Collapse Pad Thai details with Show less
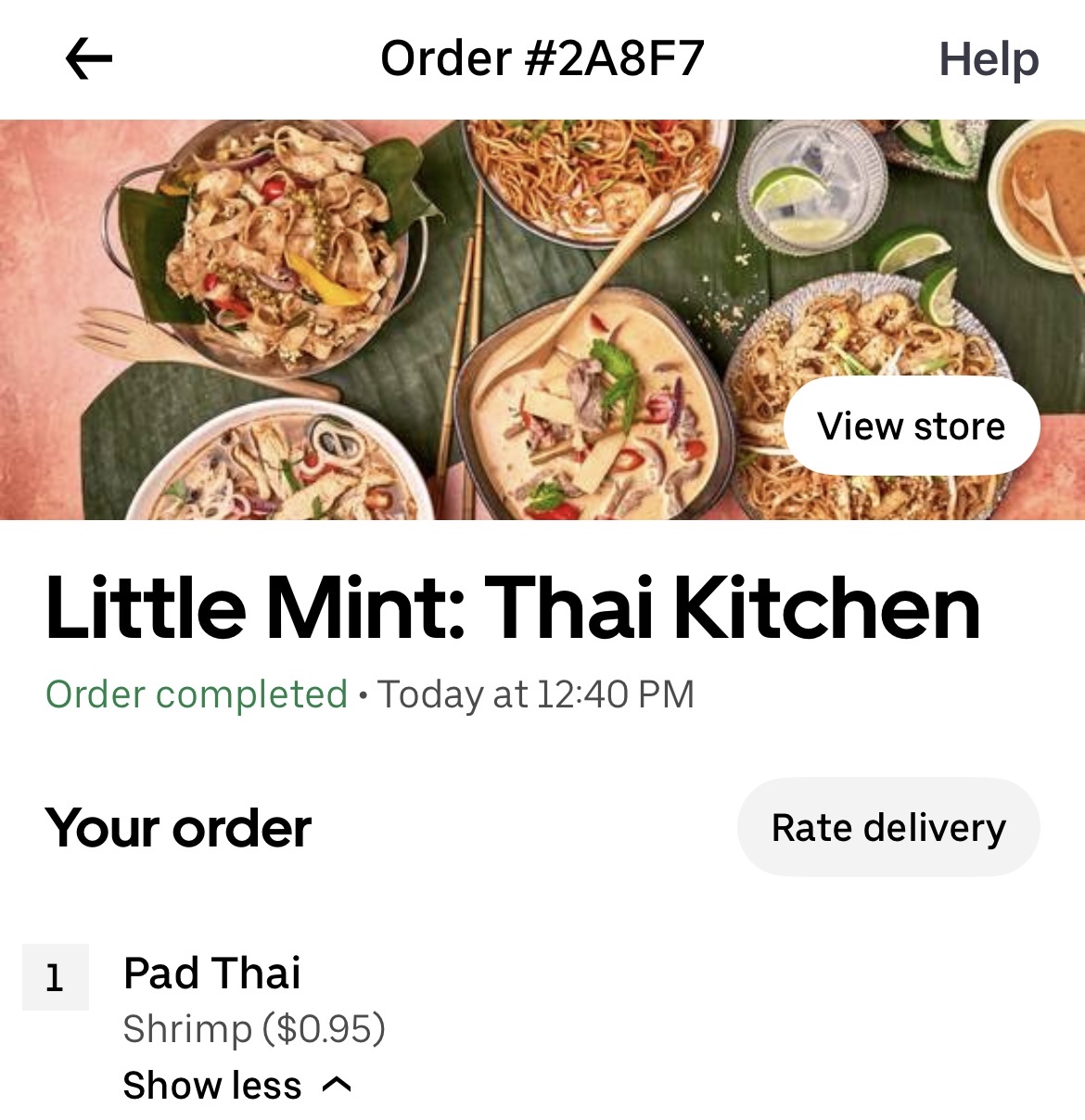The height and width of the screenshot is (1120, 1085). (236, 1085)
